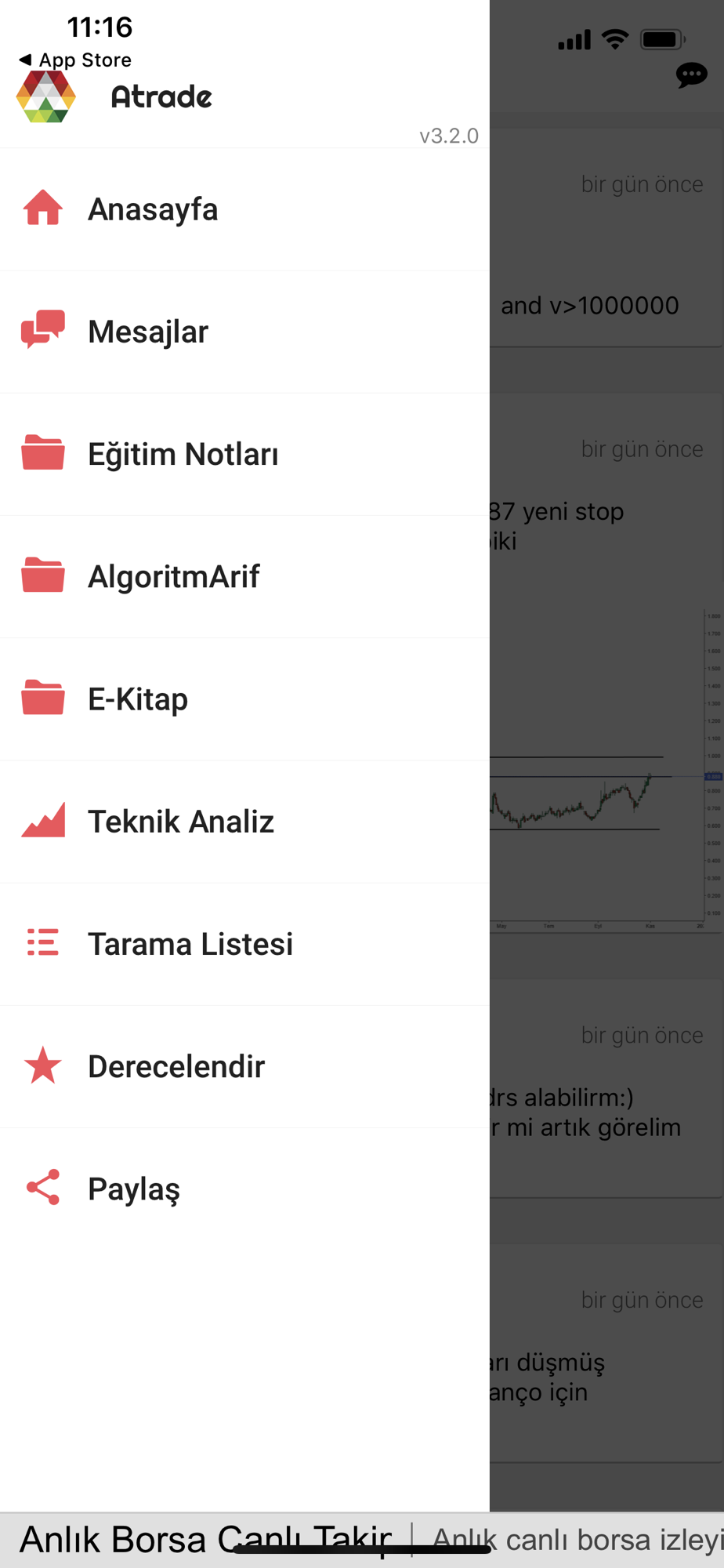Image resolution: width=724 pixels, height=1568 pixels.
Task: Open the E-Kitap section
Action: point(244,699)
